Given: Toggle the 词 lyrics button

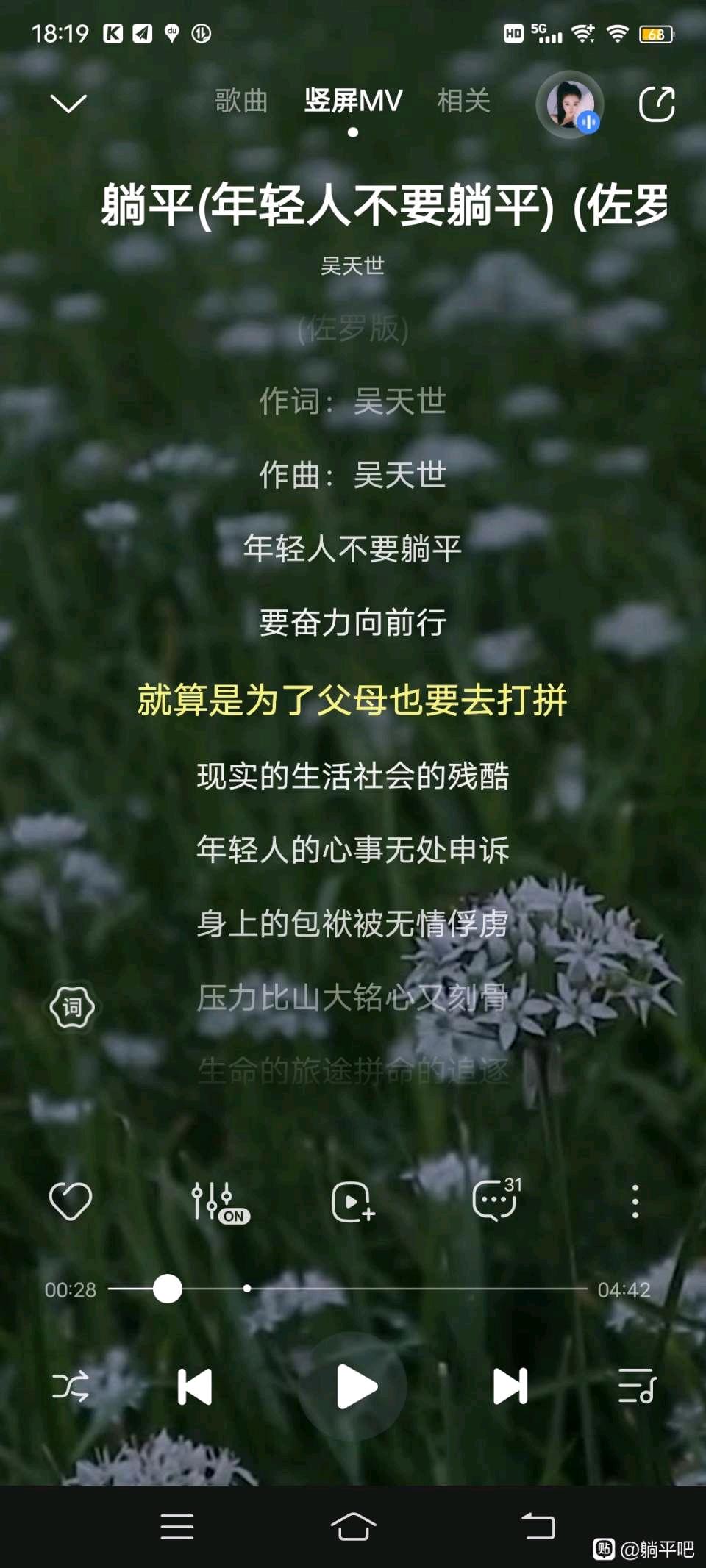Looking at the screenshot, I should coord(72,1007).
